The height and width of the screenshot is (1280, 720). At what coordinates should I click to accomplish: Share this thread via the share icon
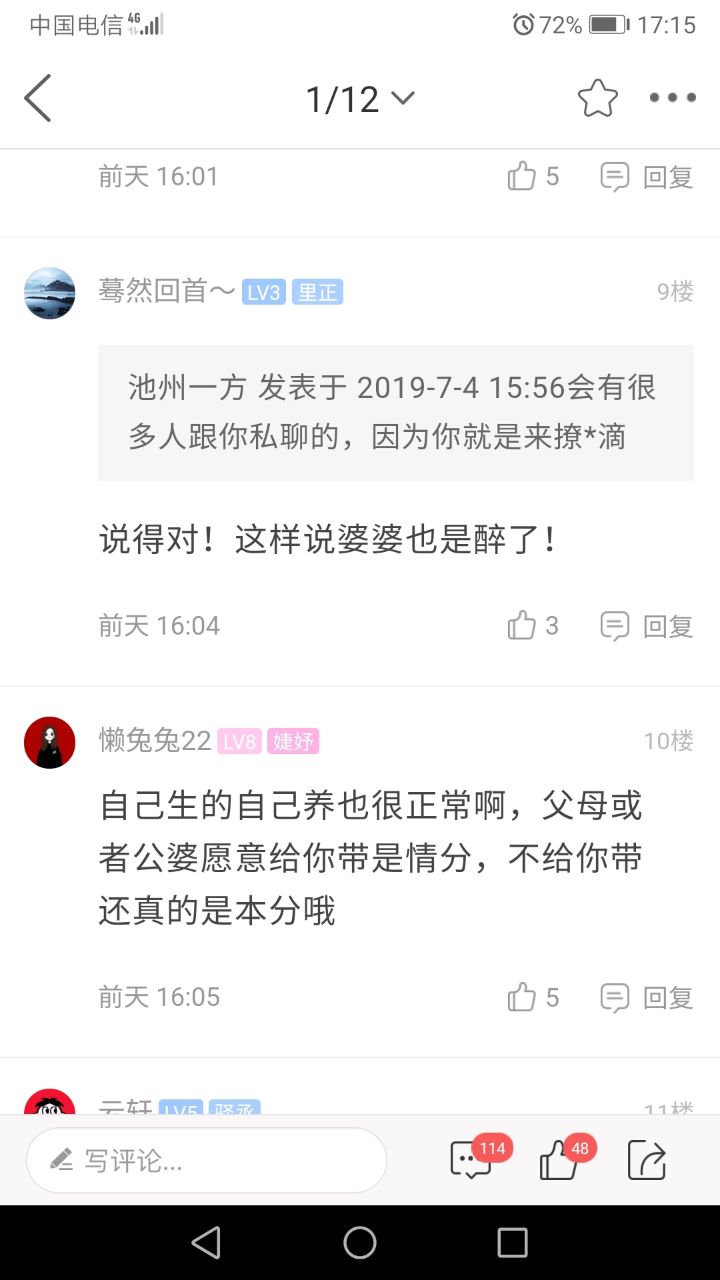(x=646, y=1160)
